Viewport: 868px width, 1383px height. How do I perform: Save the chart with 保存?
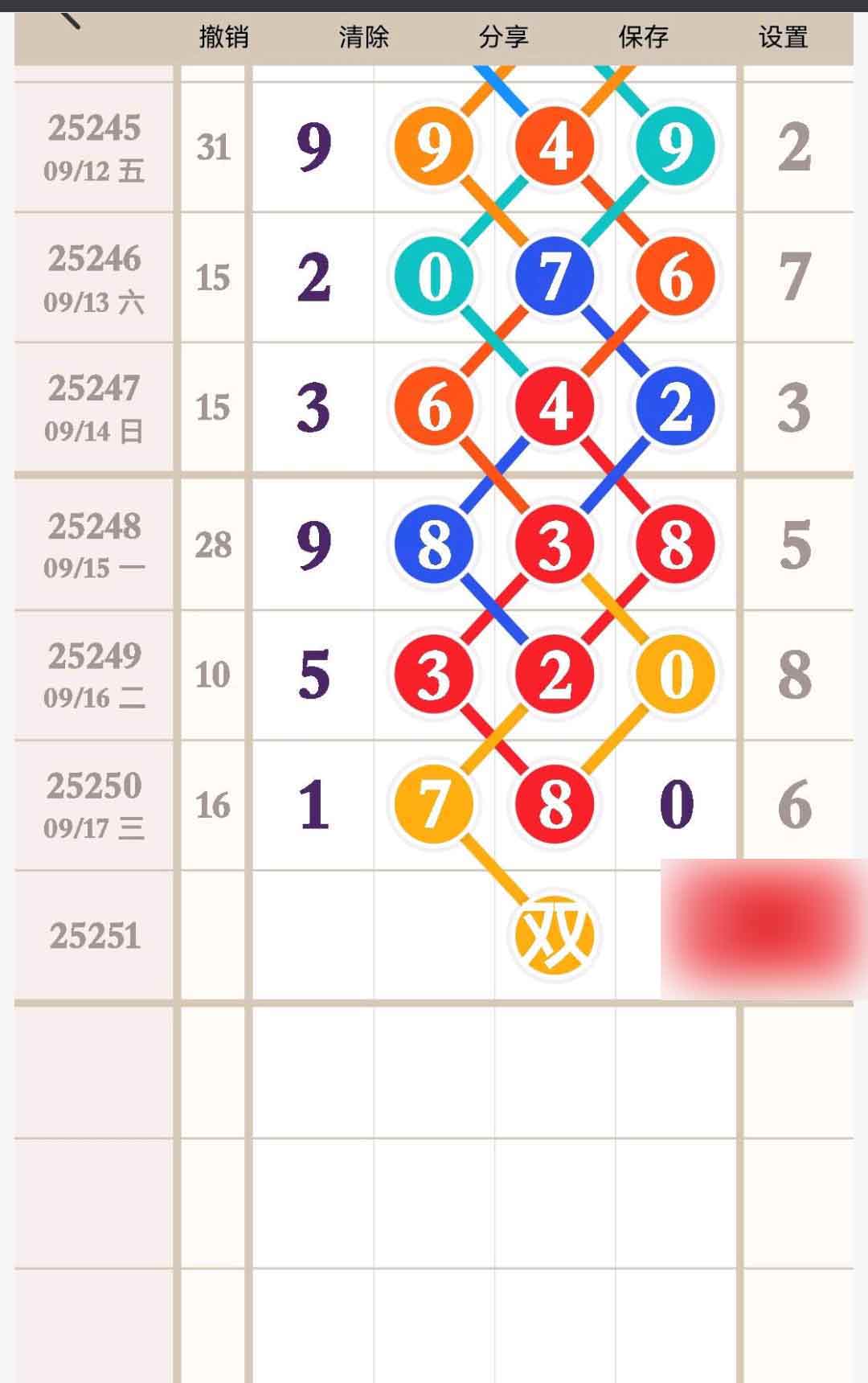[643, 37]
